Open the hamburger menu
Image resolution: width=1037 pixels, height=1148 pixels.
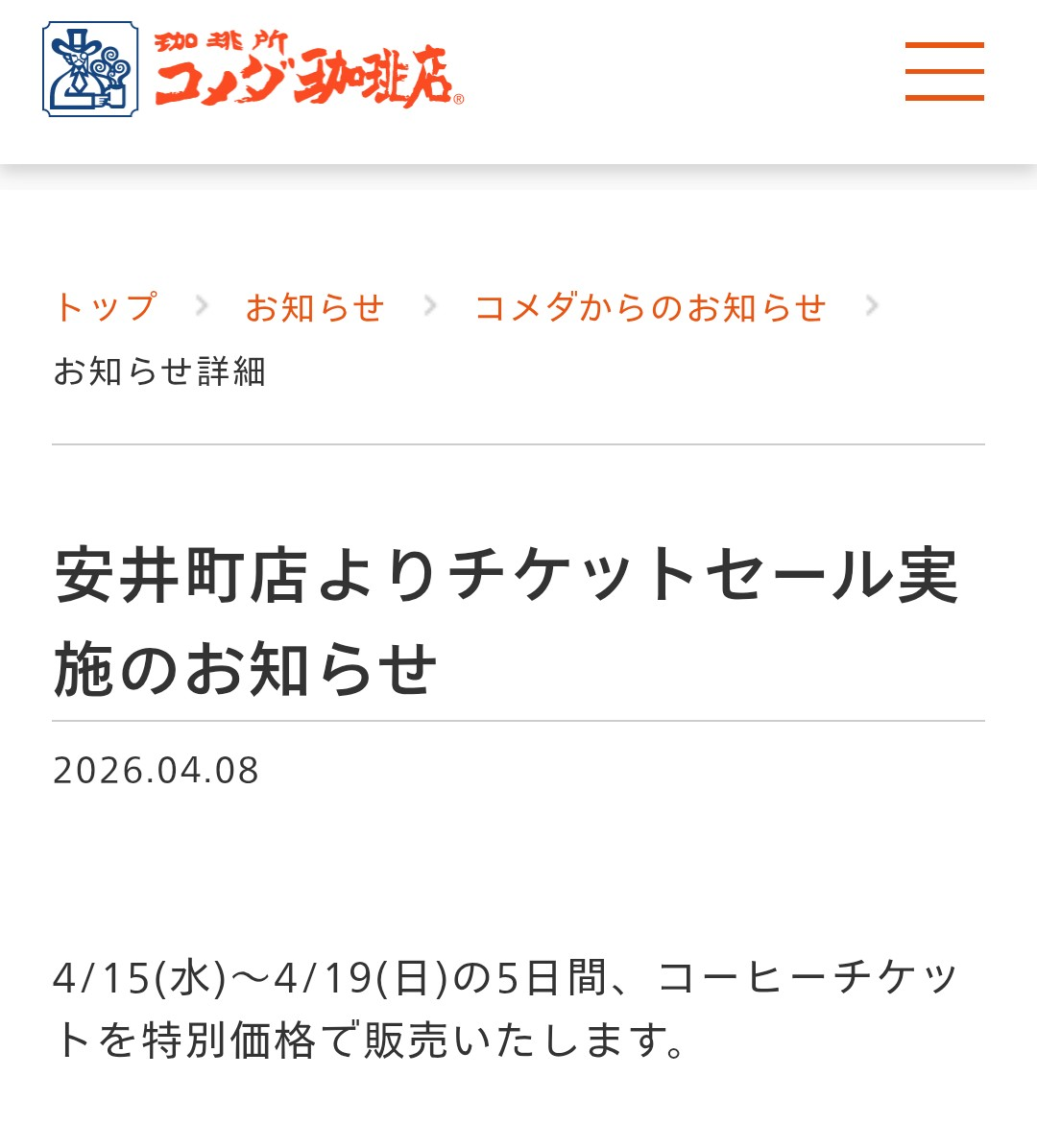[x=944, y=71]
